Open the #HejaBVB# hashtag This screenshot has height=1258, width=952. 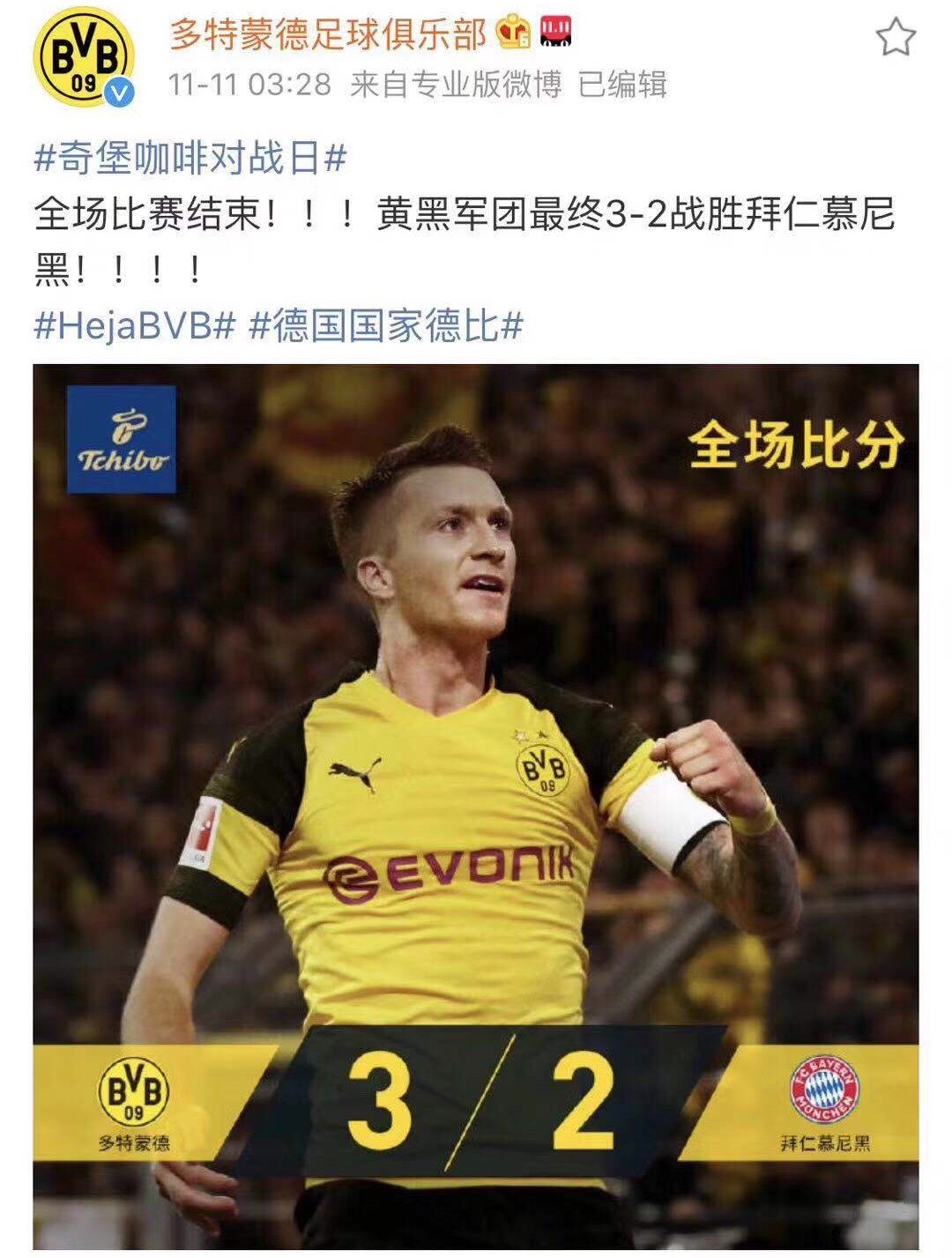tap(135, 327)
